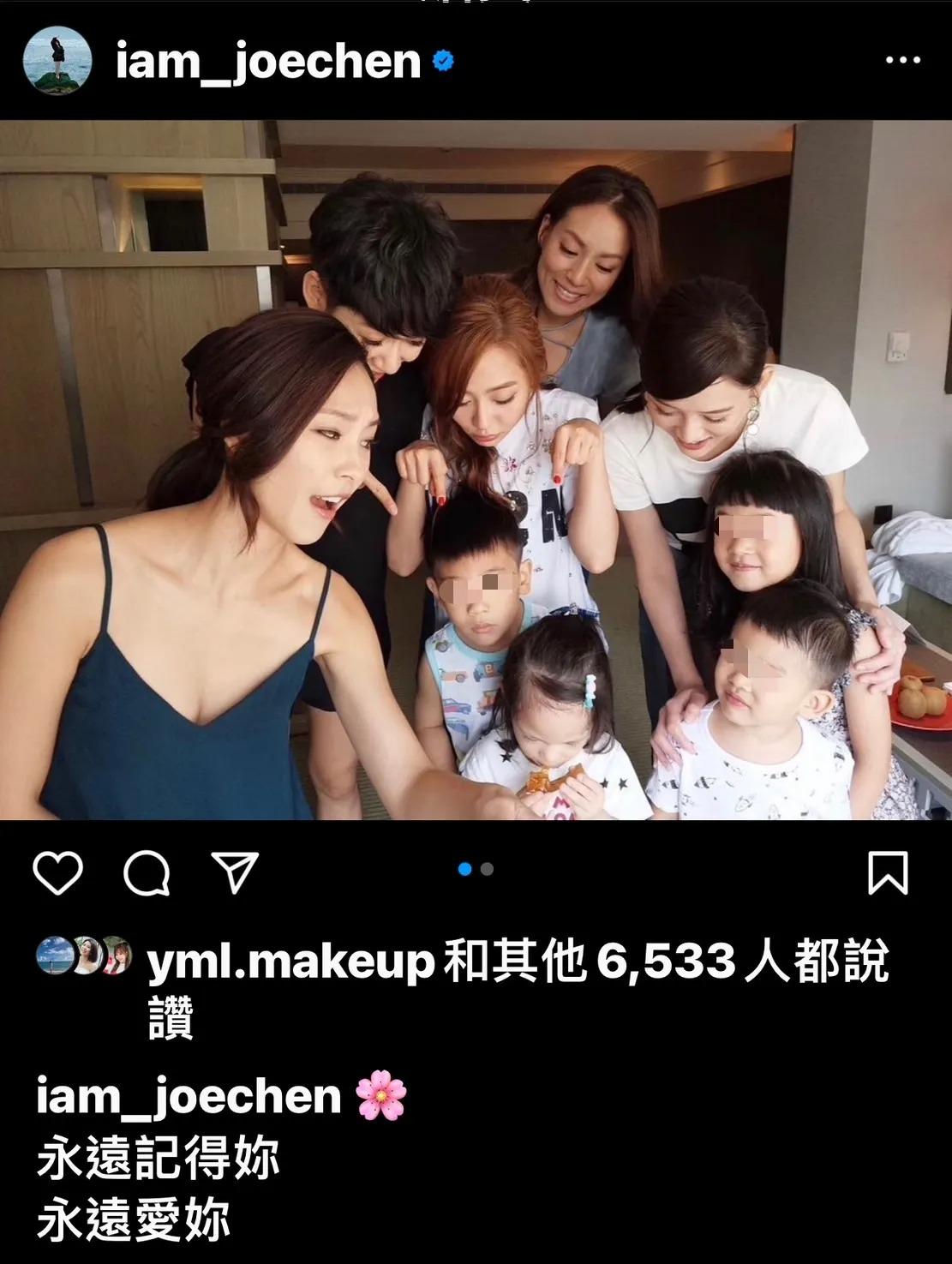This screenshot has width=952, height=1264.
Task: Tap the carousel page indicator dots
Action: coord(476,869)
